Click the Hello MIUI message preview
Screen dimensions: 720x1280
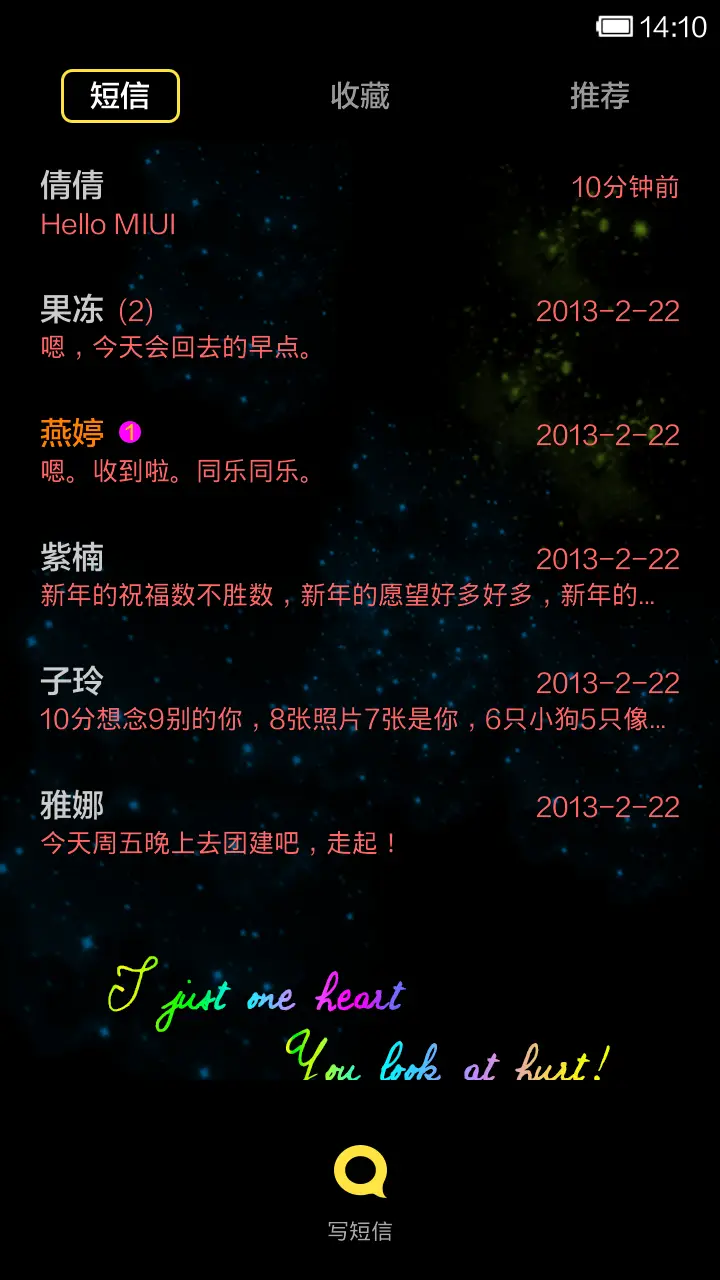coord(108,224)
